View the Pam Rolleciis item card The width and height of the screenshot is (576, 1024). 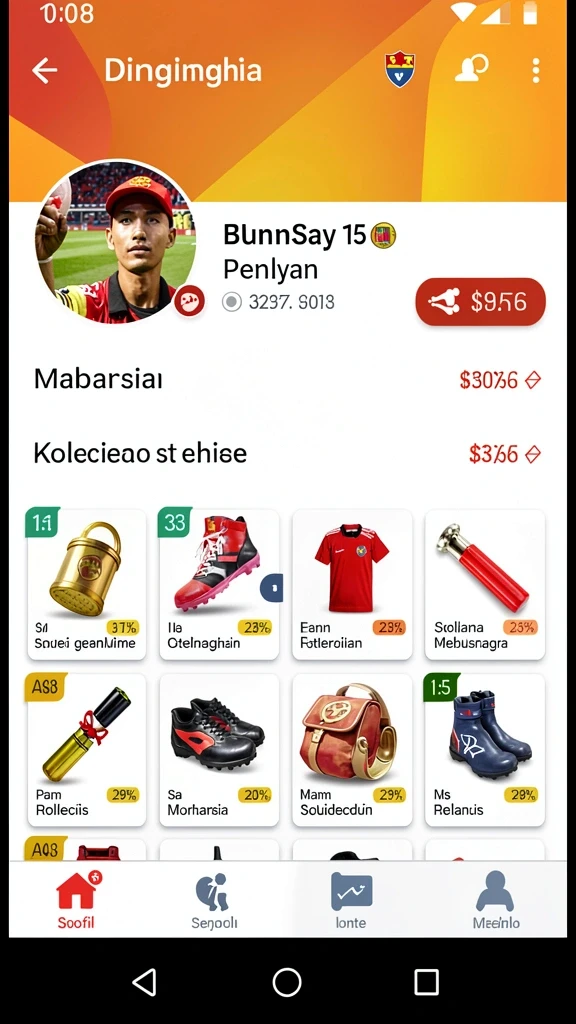[x=86, y=750]
